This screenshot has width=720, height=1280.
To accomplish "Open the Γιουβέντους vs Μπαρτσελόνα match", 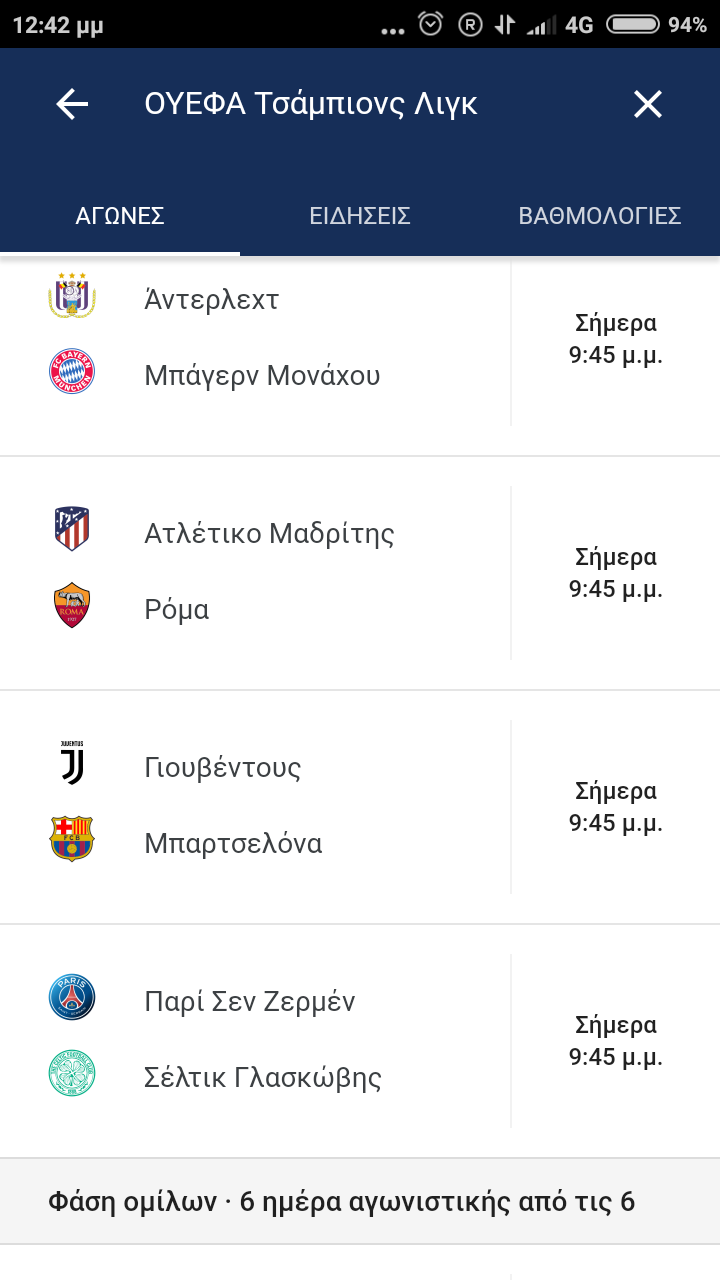I will tap(360, 807).
